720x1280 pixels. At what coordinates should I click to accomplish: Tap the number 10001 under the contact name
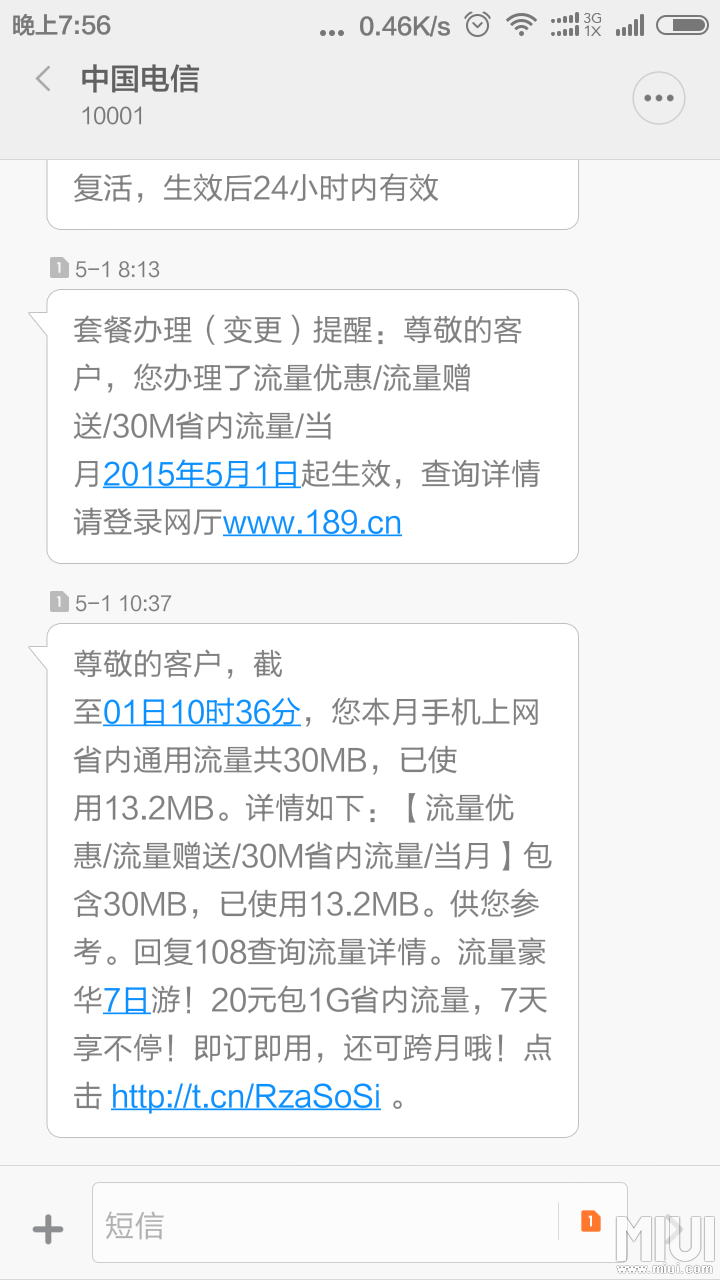coord(110,115)
